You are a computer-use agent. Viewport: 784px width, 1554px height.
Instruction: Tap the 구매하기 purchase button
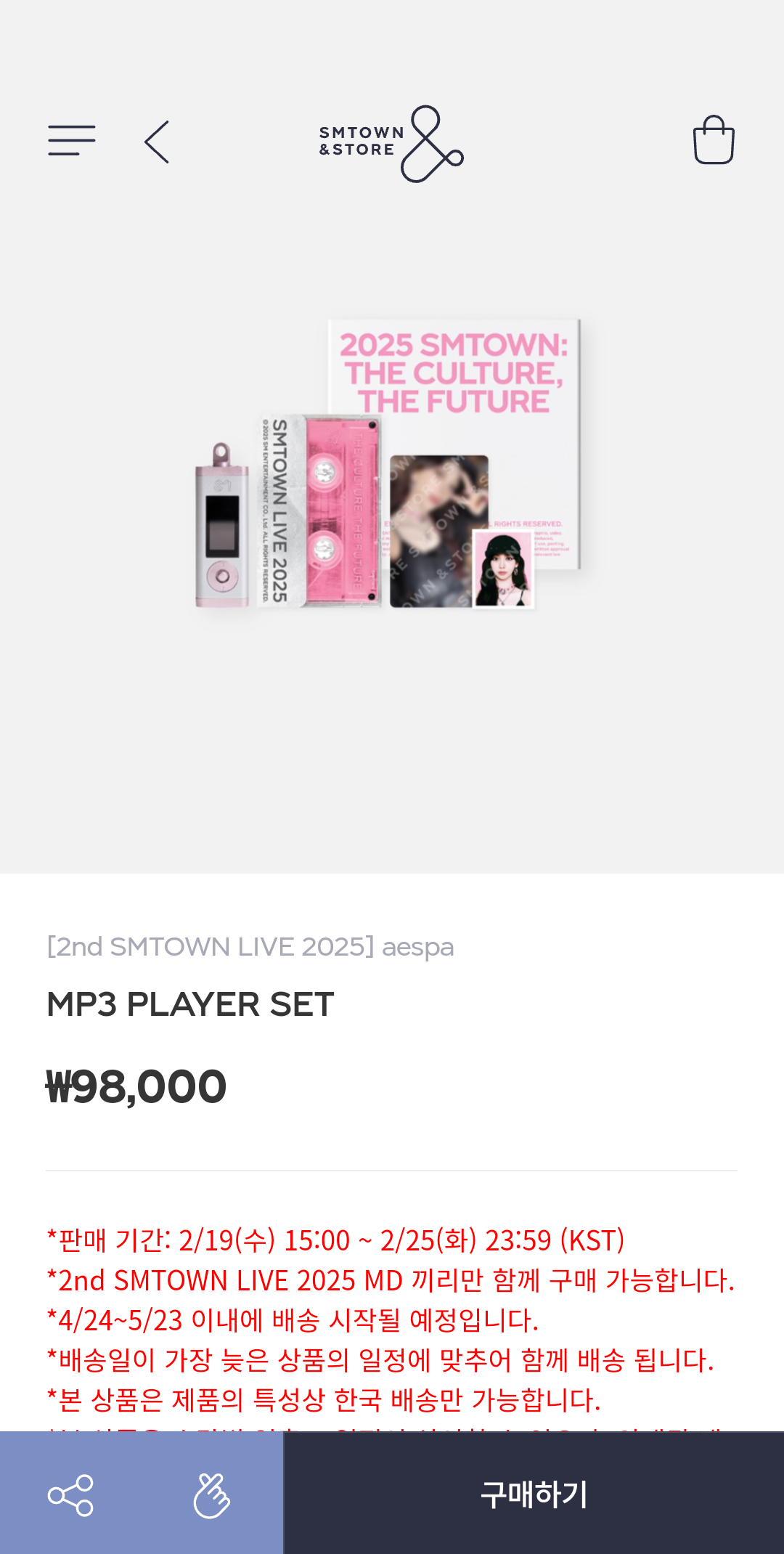(534, 1494)
